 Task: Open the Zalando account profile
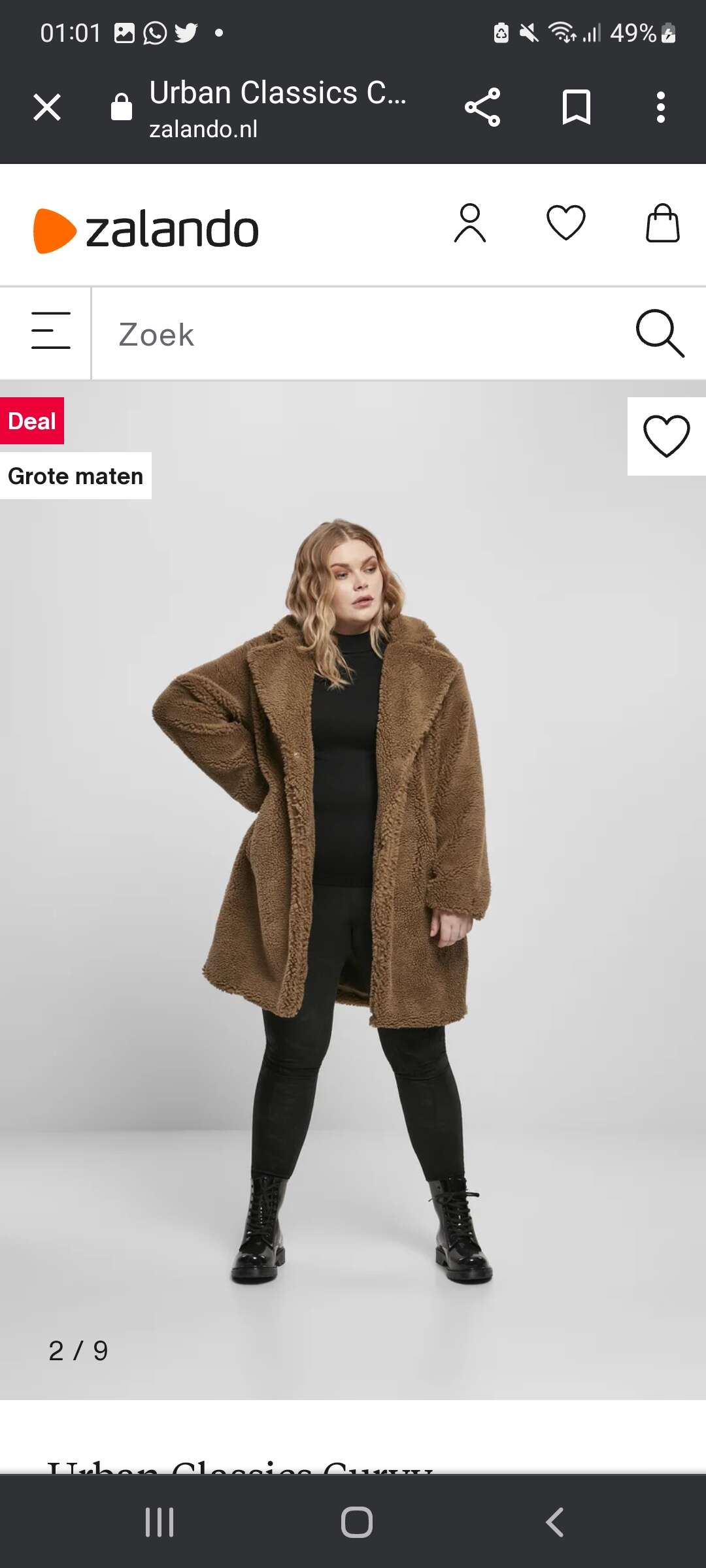click(470, 223)
